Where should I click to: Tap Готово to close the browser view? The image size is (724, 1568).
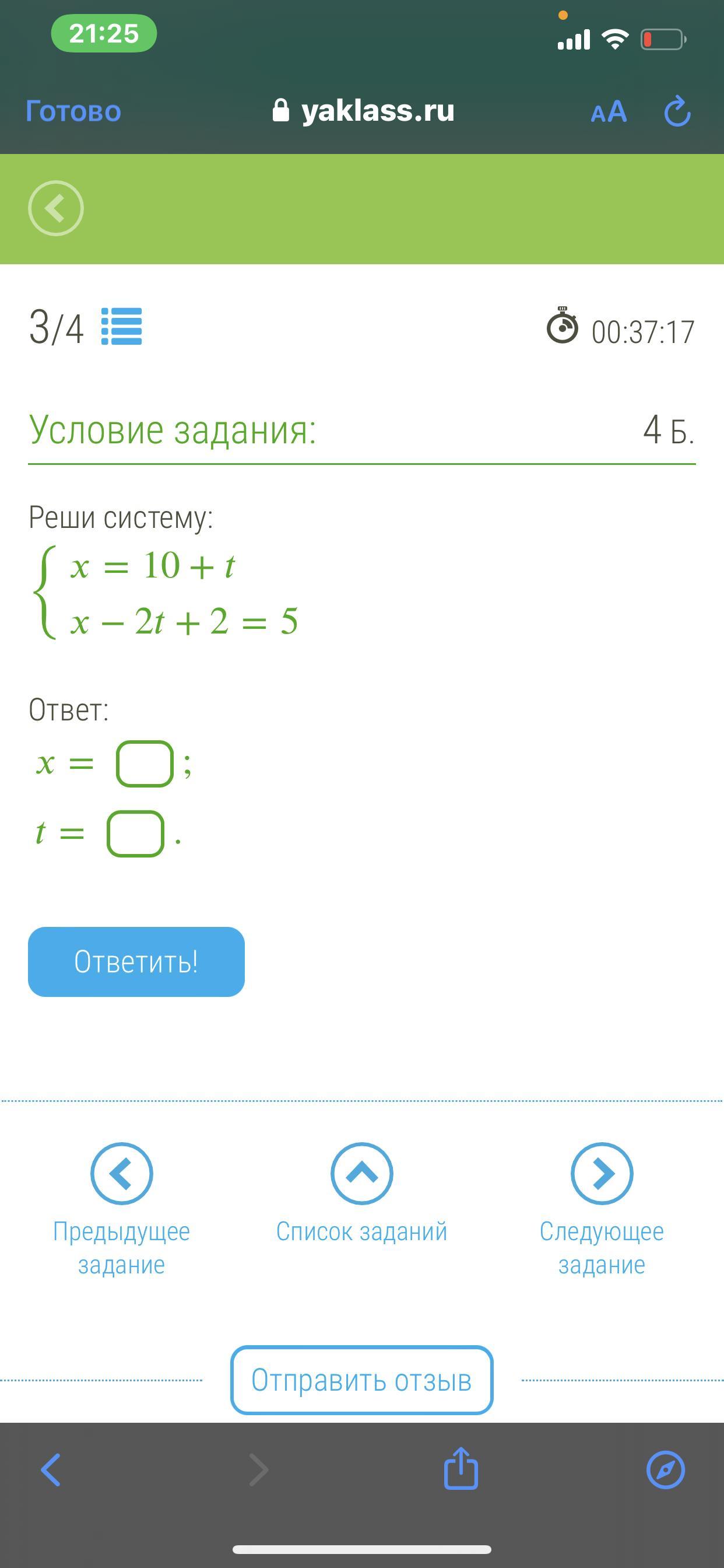tap(73, 111)
